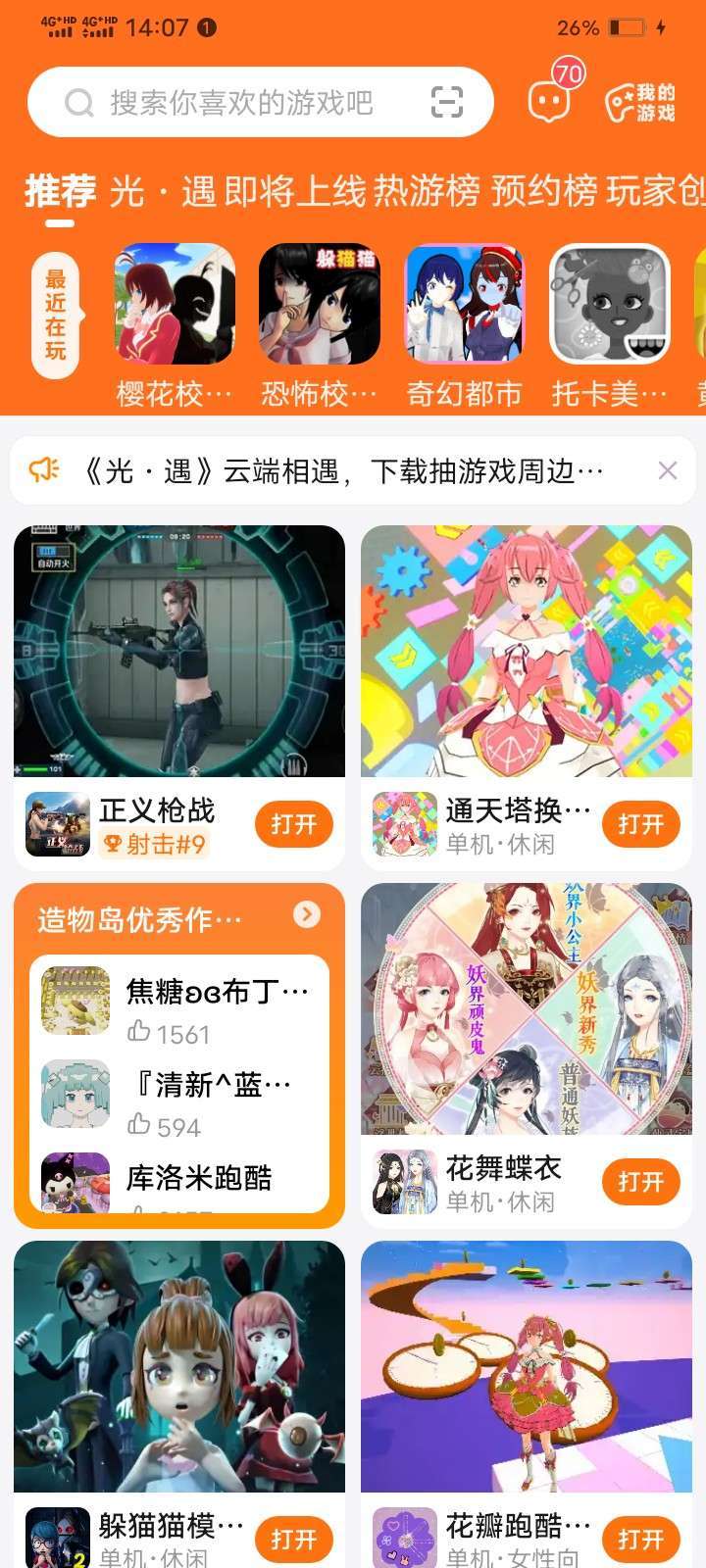The height and width of the screenshot is (1568, 706).
Task: Open the recently played 樱花校… game icon
Action: tap(175, 304)
